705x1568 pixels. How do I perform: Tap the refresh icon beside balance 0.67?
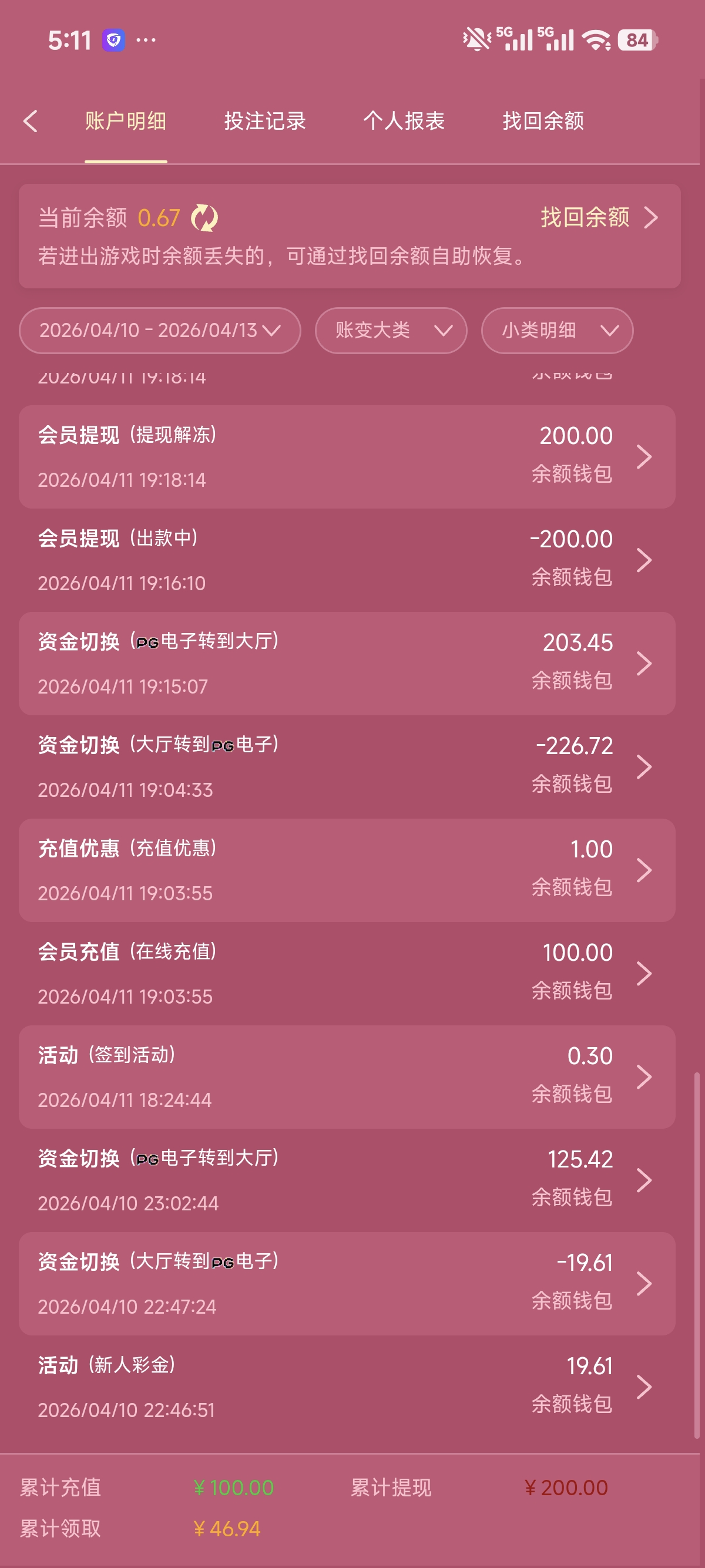204,217
